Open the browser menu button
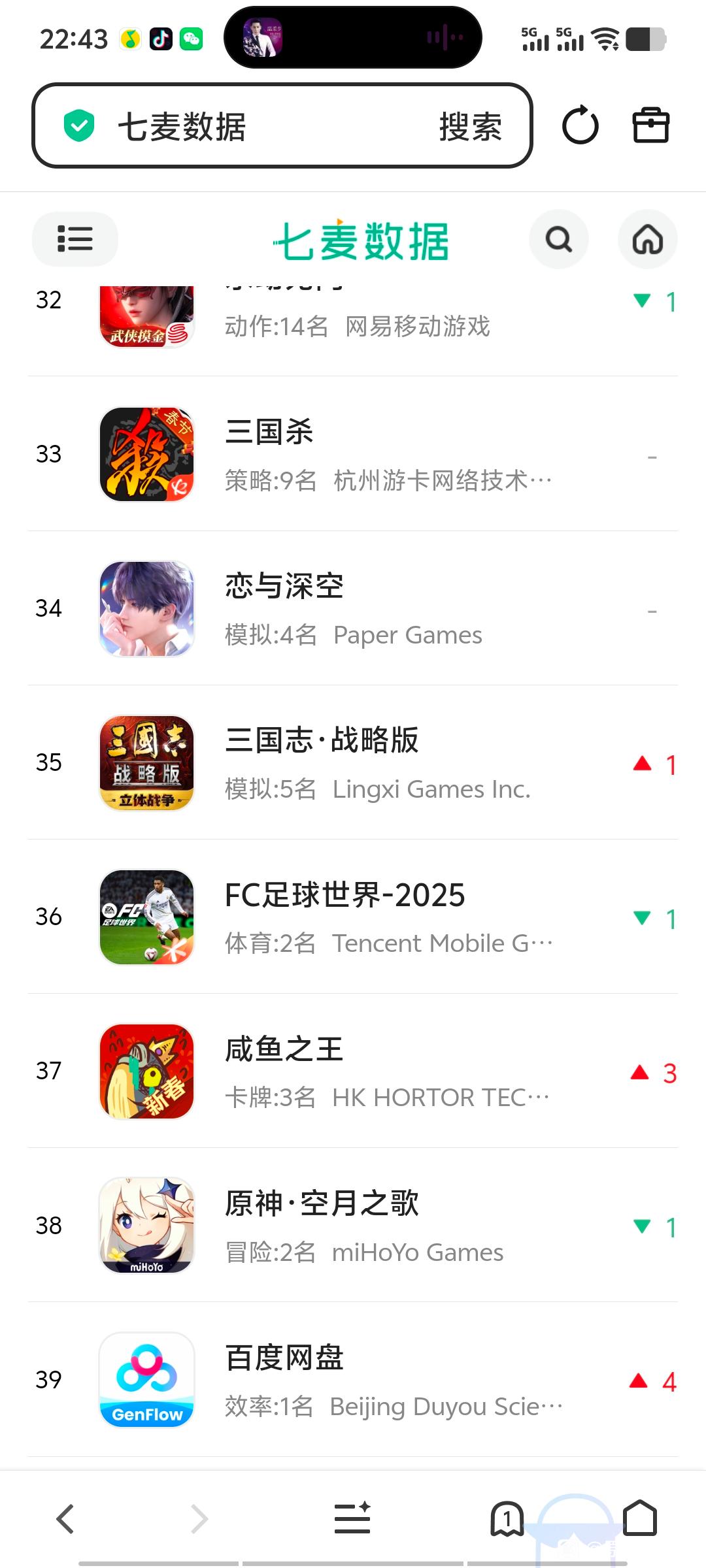 pyautogui.click(x=352, y=1518)
